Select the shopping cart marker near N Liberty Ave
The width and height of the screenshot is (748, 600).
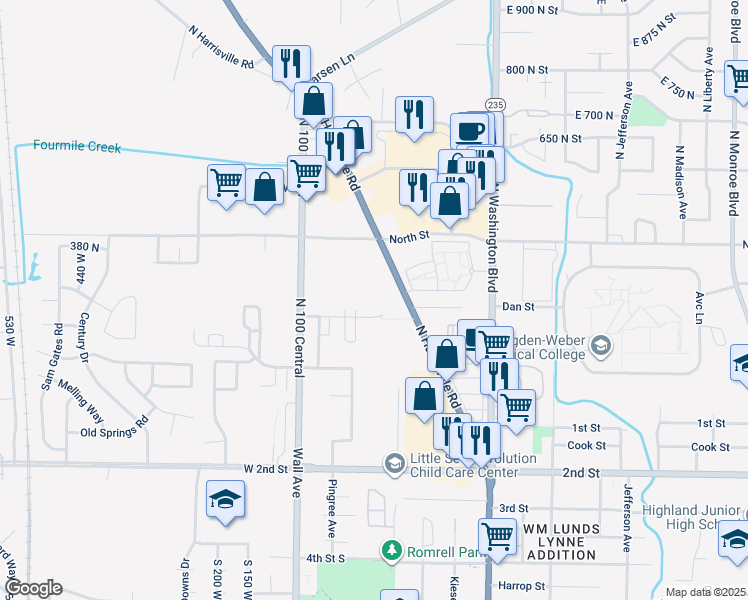coord(738,77)
